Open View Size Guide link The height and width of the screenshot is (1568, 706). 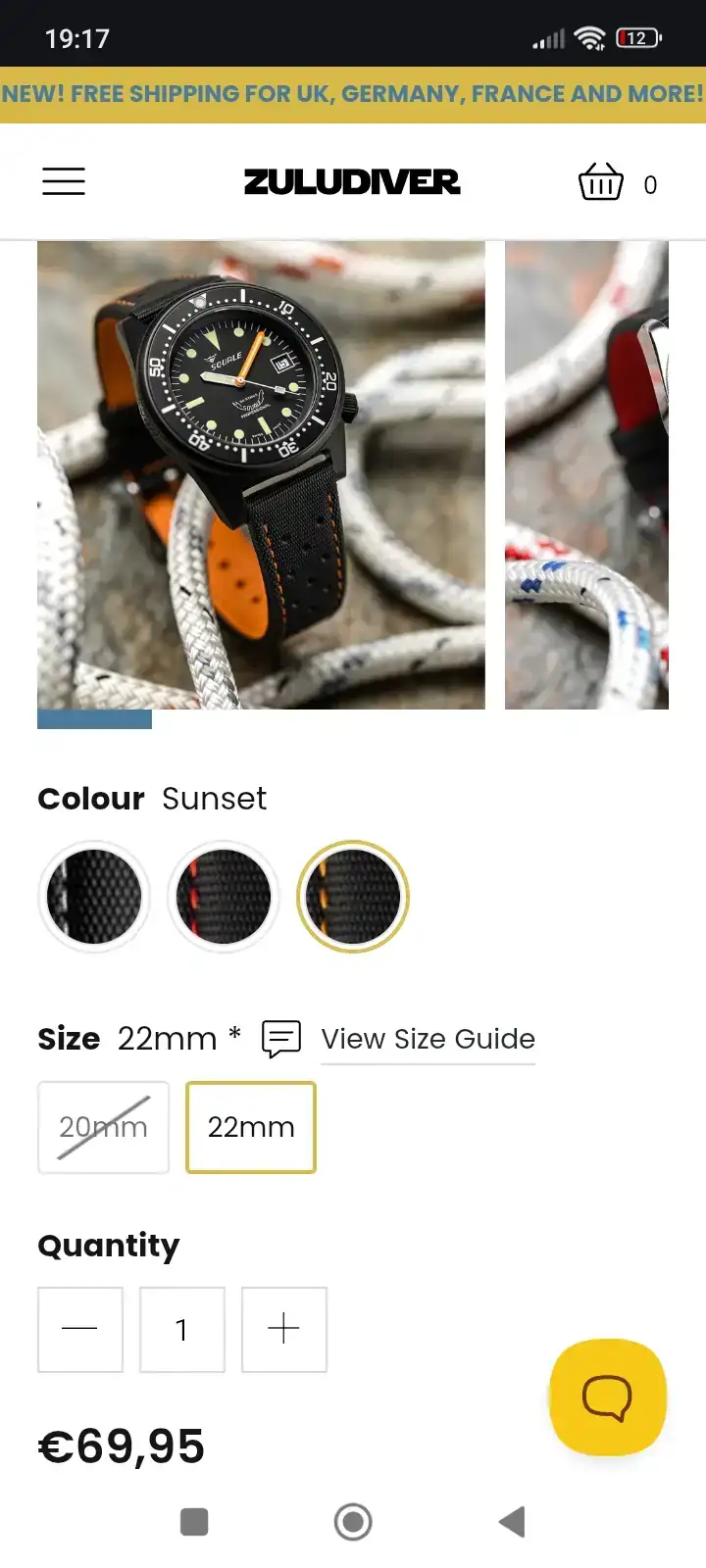pos(428,1039)
